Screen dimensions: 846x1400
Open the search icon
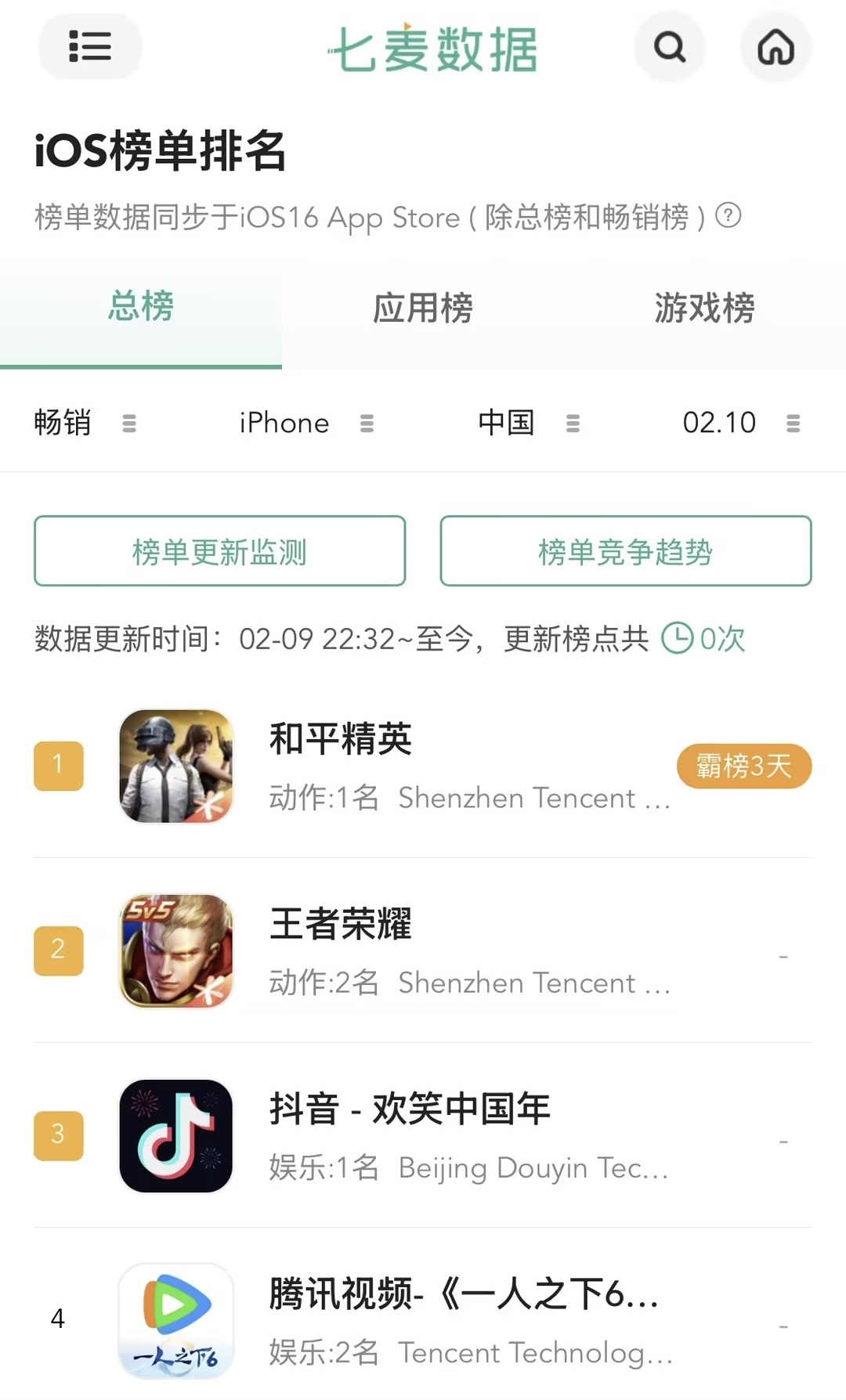669,47
